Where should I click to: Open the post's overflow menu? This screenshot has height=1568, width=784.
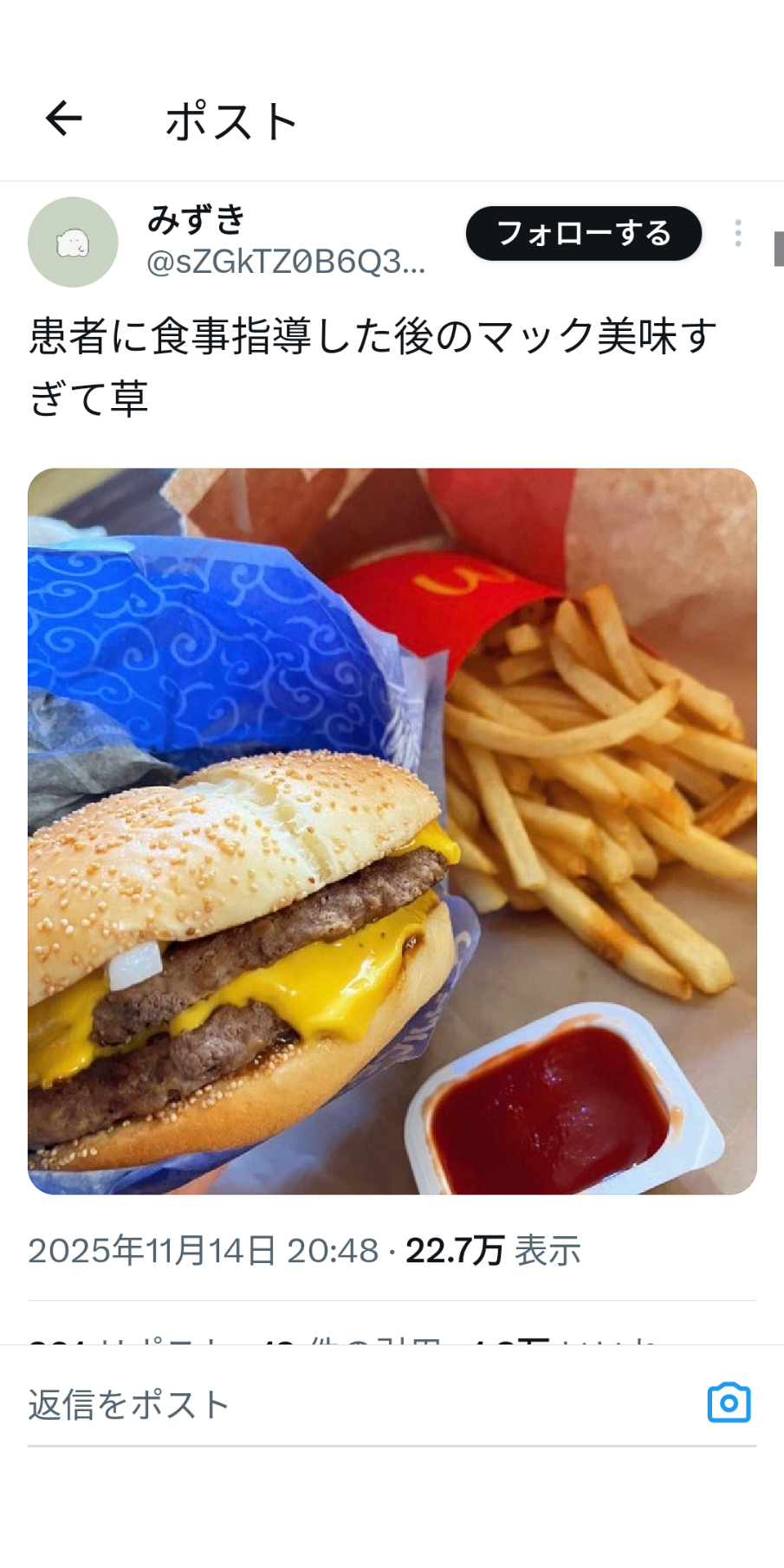click(738, 234)
